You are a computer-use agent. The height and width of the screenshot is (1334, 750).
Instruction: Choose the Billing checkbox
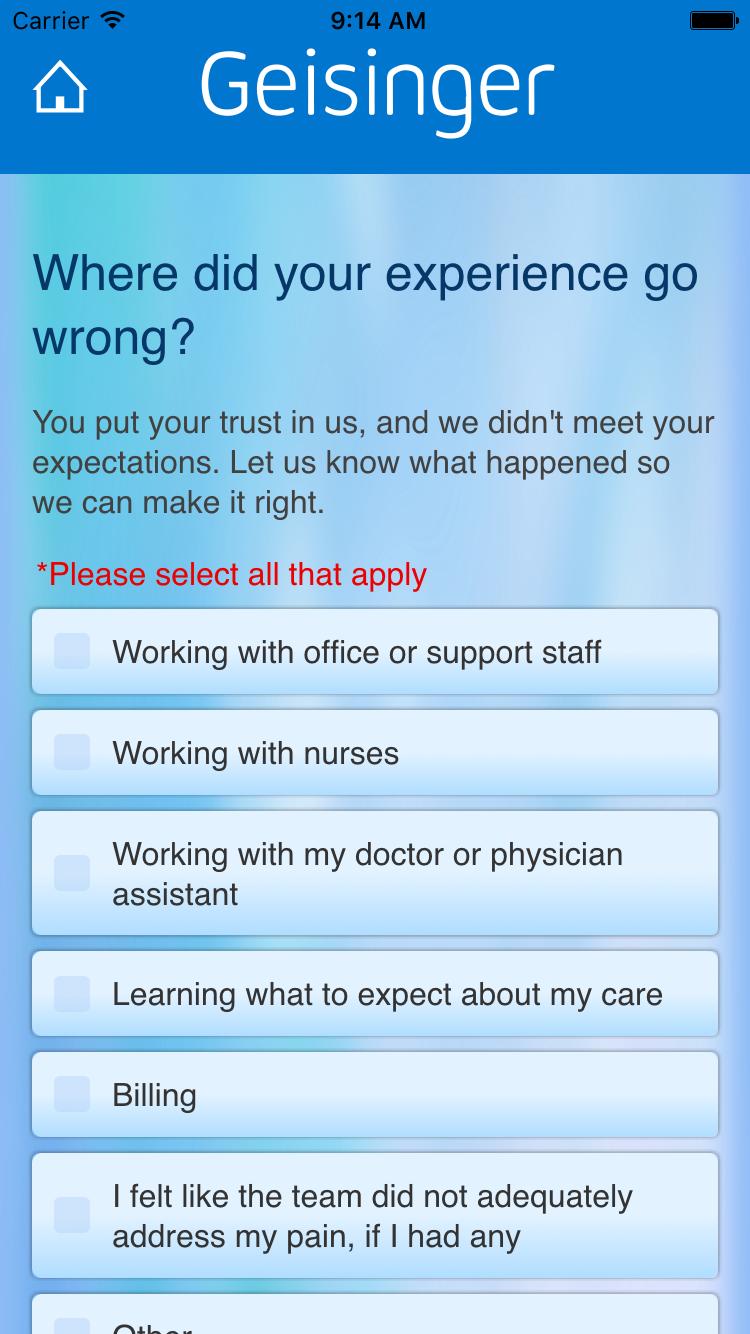click(72, 1095)
